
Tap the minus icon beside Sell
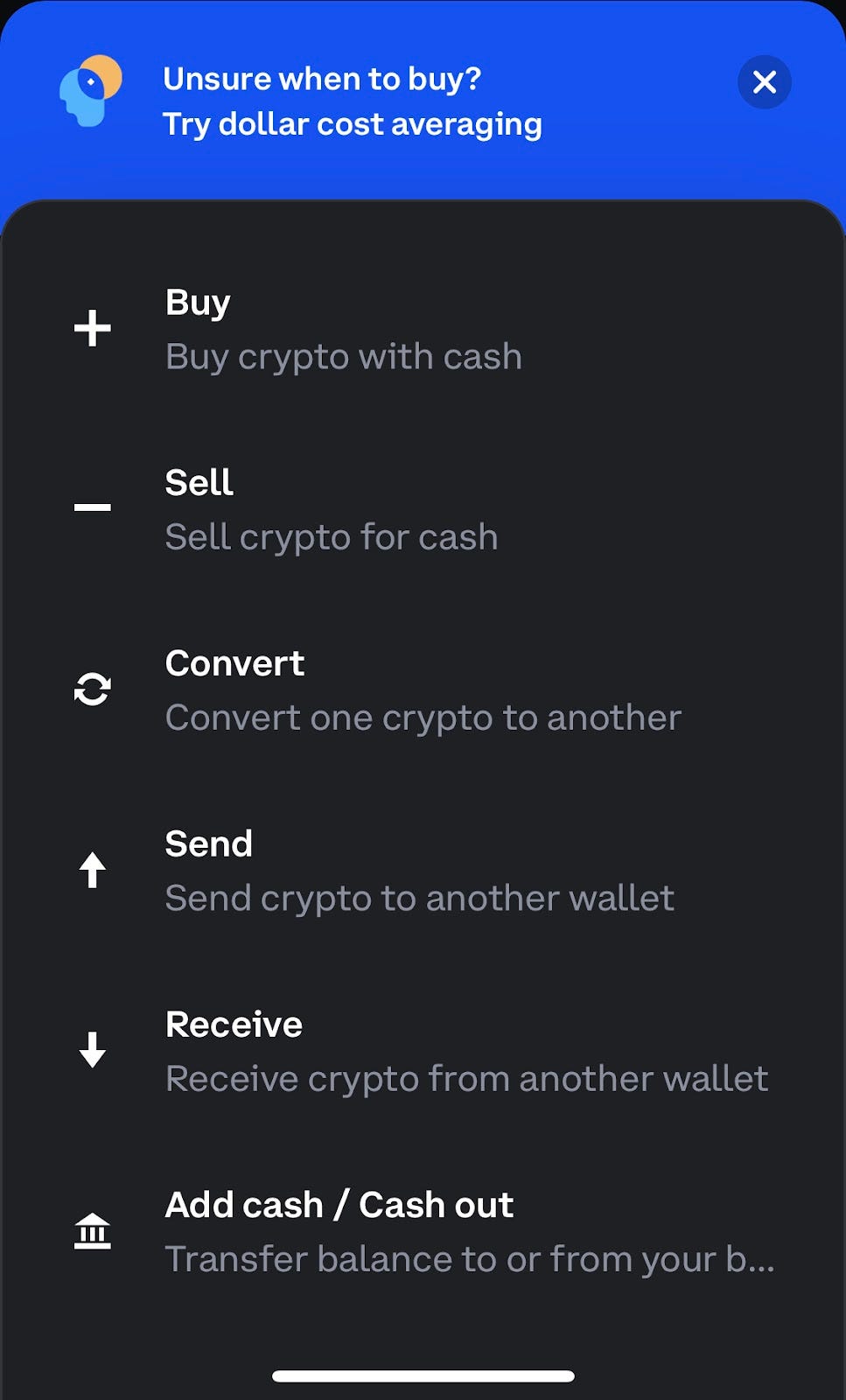[x=92, y=506]
